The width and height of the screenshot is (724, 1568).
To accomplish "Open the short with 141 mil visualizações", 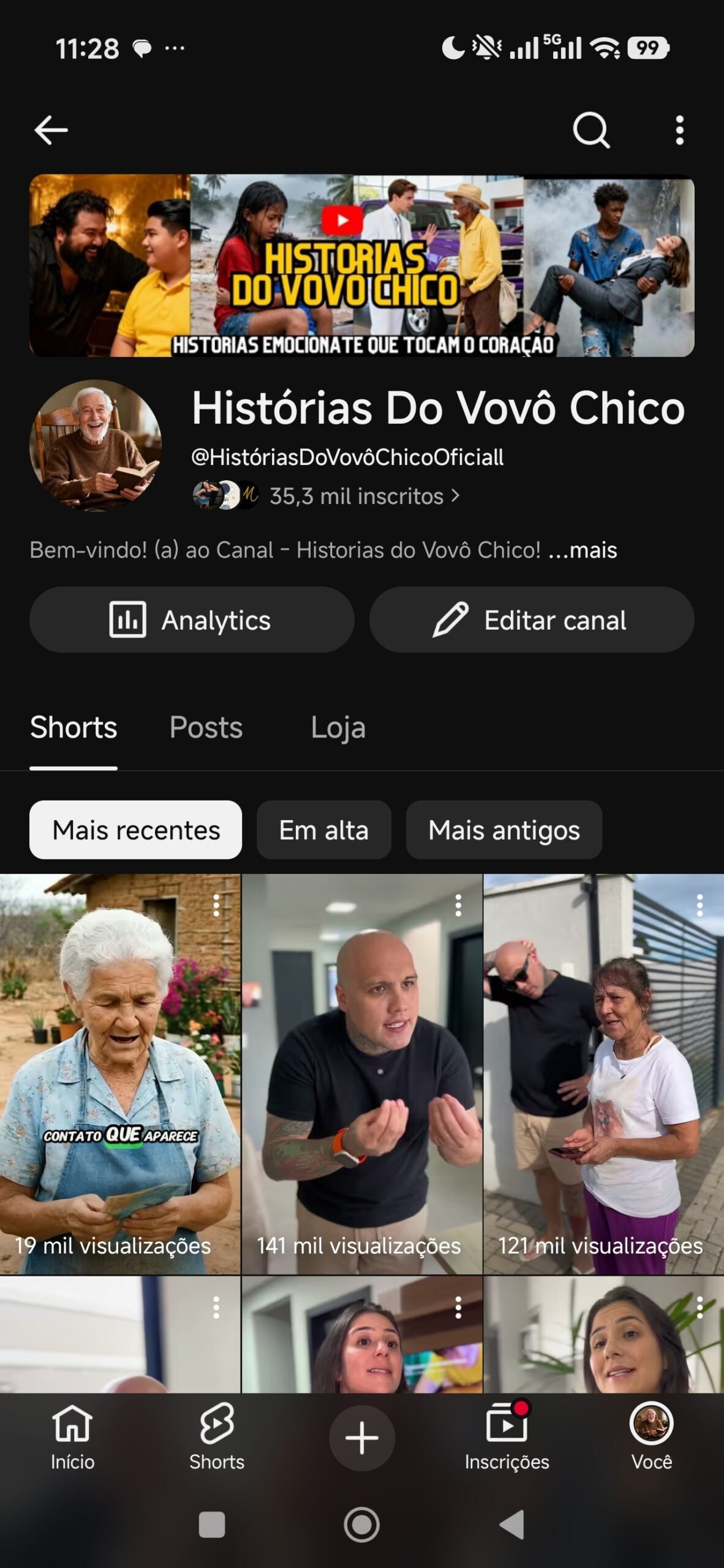I will pos(361,1072).
